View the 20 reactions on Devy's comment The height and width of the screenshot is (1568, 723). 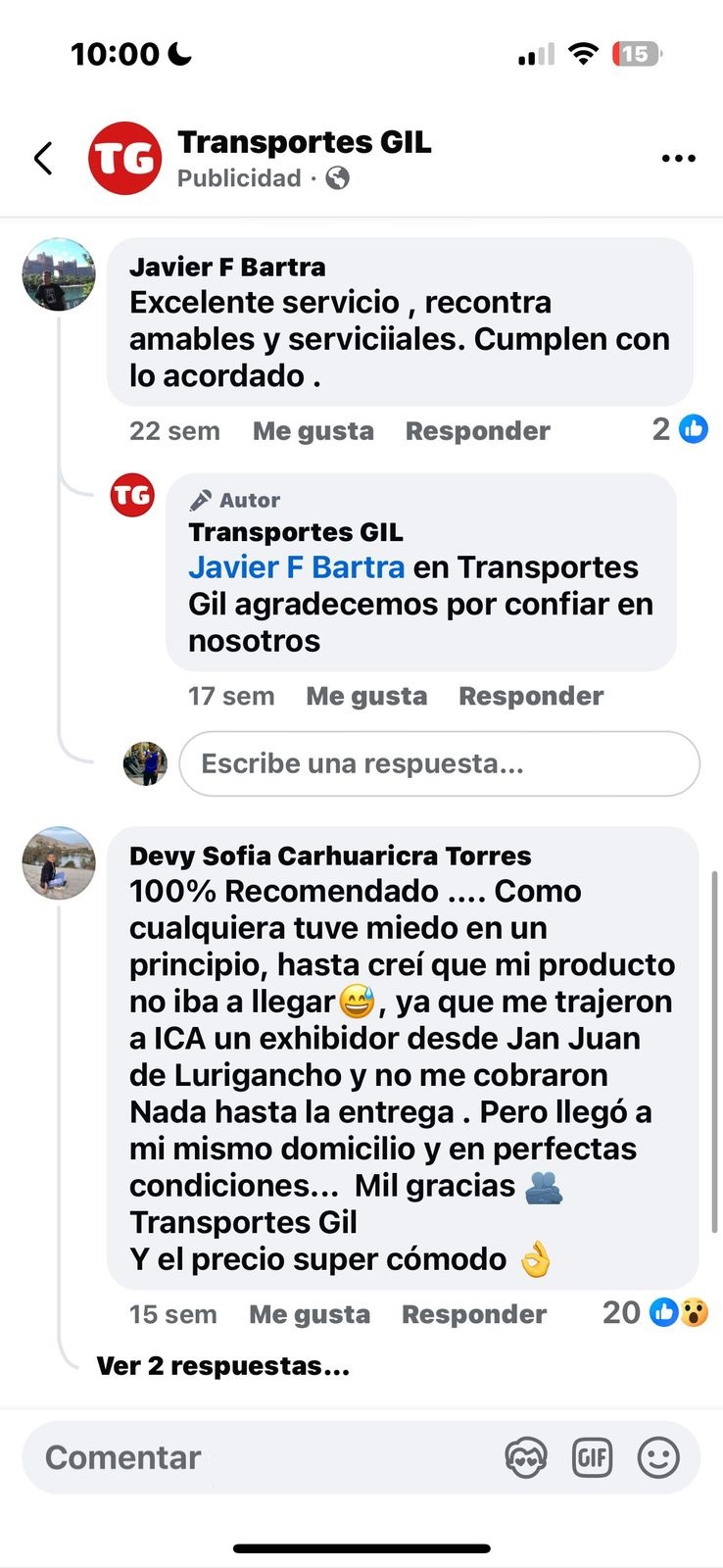654,1313
